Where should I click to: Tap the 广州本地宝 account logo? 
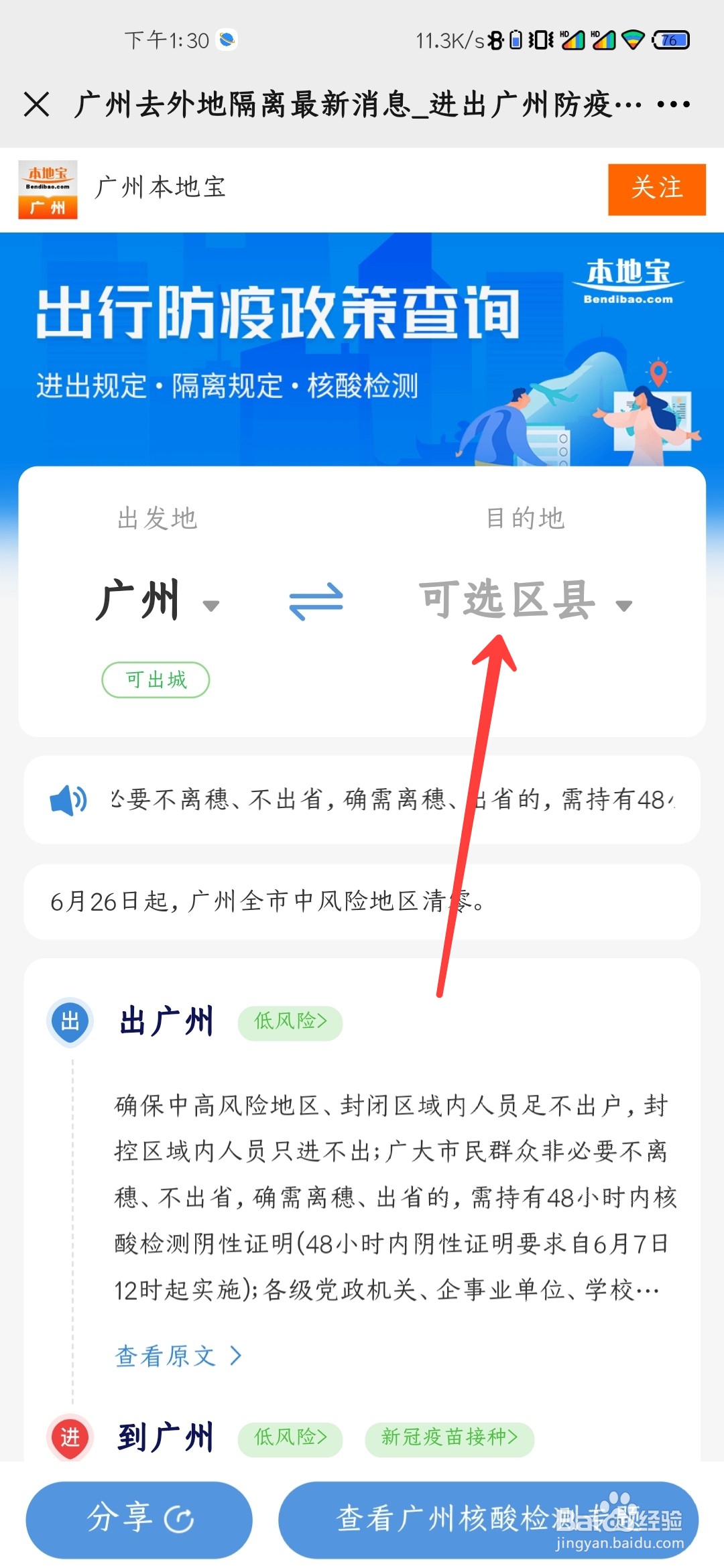(48, 190)
